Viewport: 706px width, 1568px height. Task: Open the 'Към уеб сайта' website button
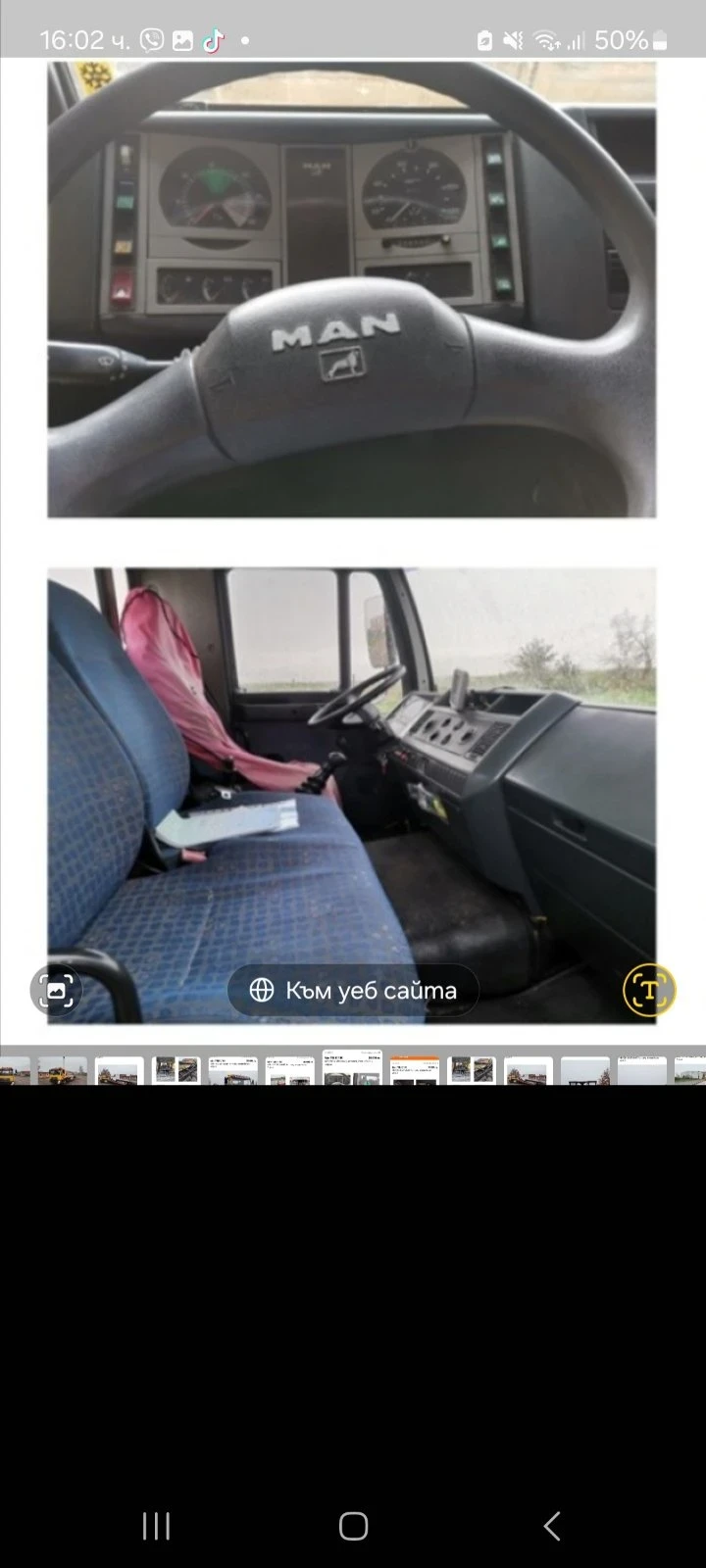(x=353, y=990)
